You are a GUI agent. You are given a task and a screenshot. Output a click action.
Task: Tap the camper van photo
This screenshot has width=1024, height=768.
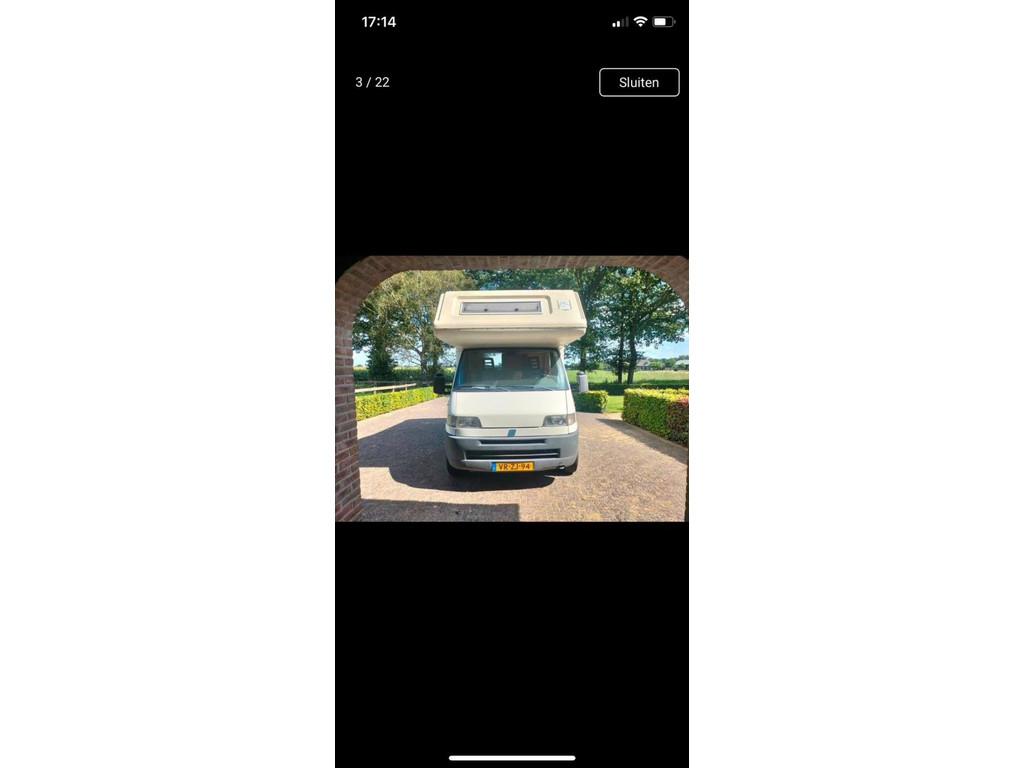(511, 388)
